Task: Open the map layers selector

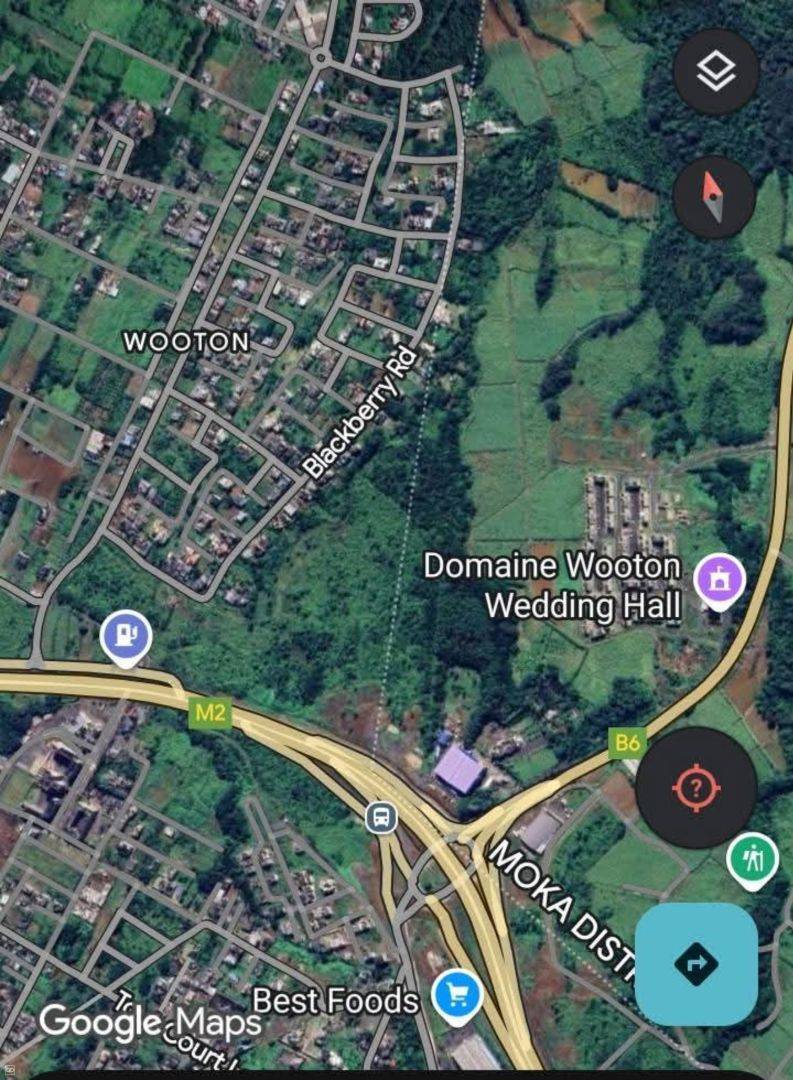Action: tap(716, 72)
